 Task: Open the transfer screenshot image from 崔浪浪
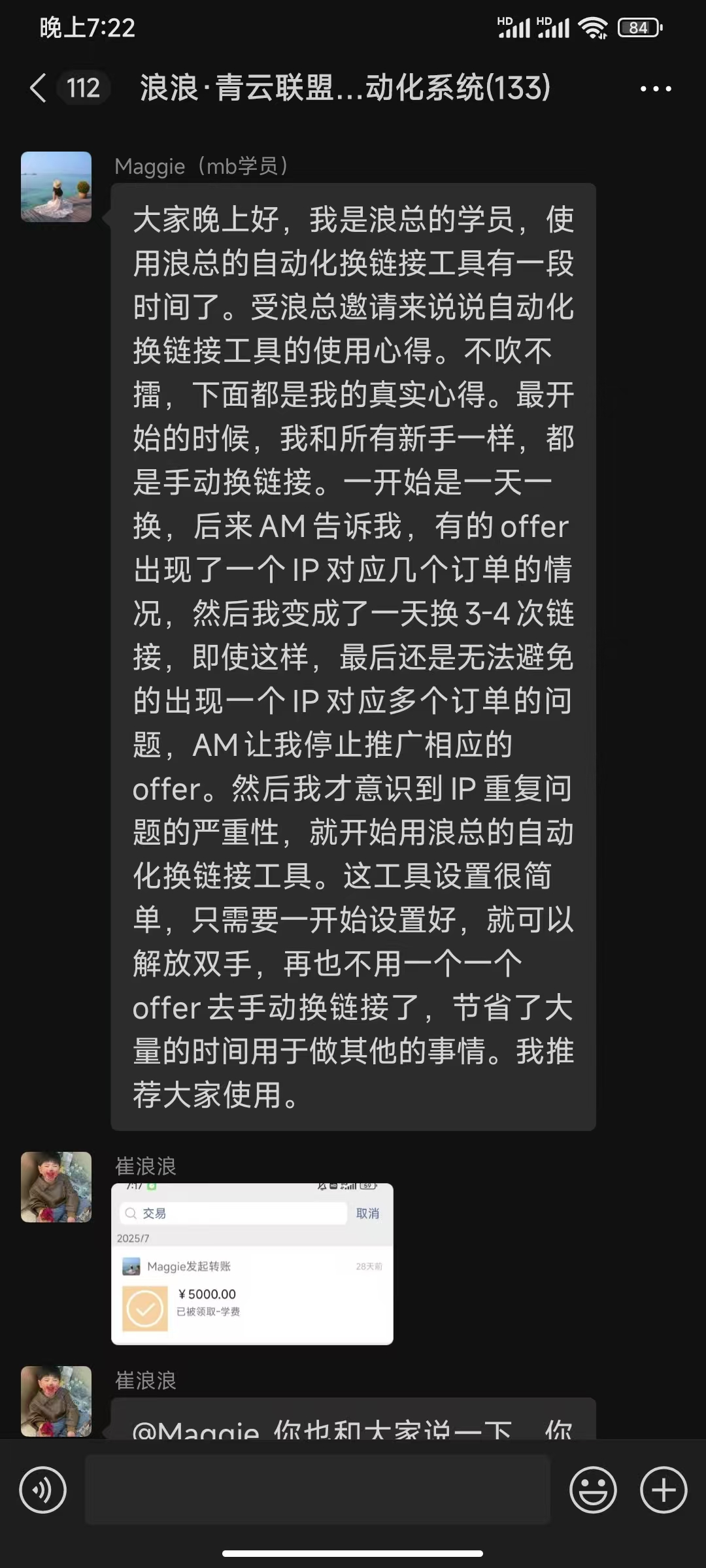[252, 1264]
